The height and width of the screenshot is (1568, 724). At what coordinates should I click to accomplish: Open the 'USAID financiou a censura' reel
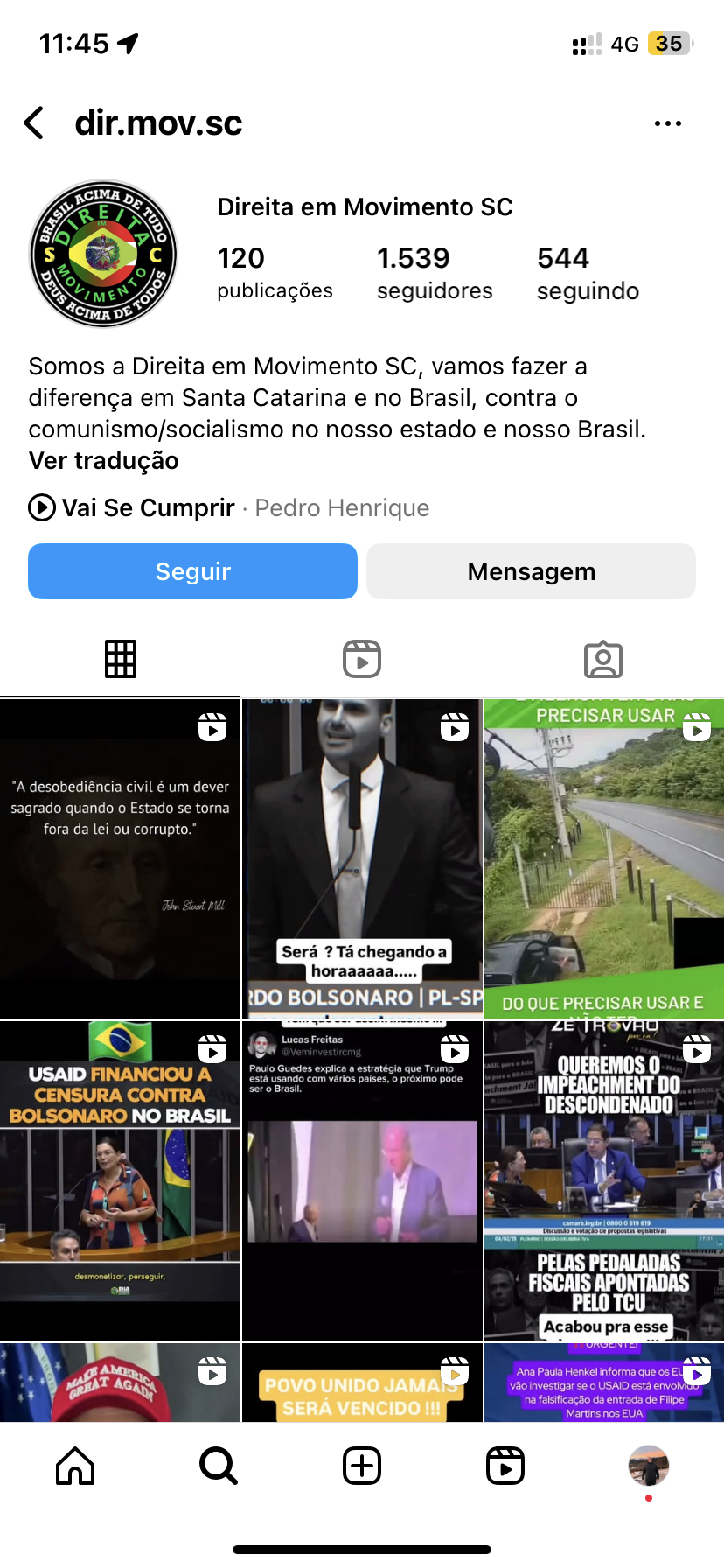[x=120, y=1181]
